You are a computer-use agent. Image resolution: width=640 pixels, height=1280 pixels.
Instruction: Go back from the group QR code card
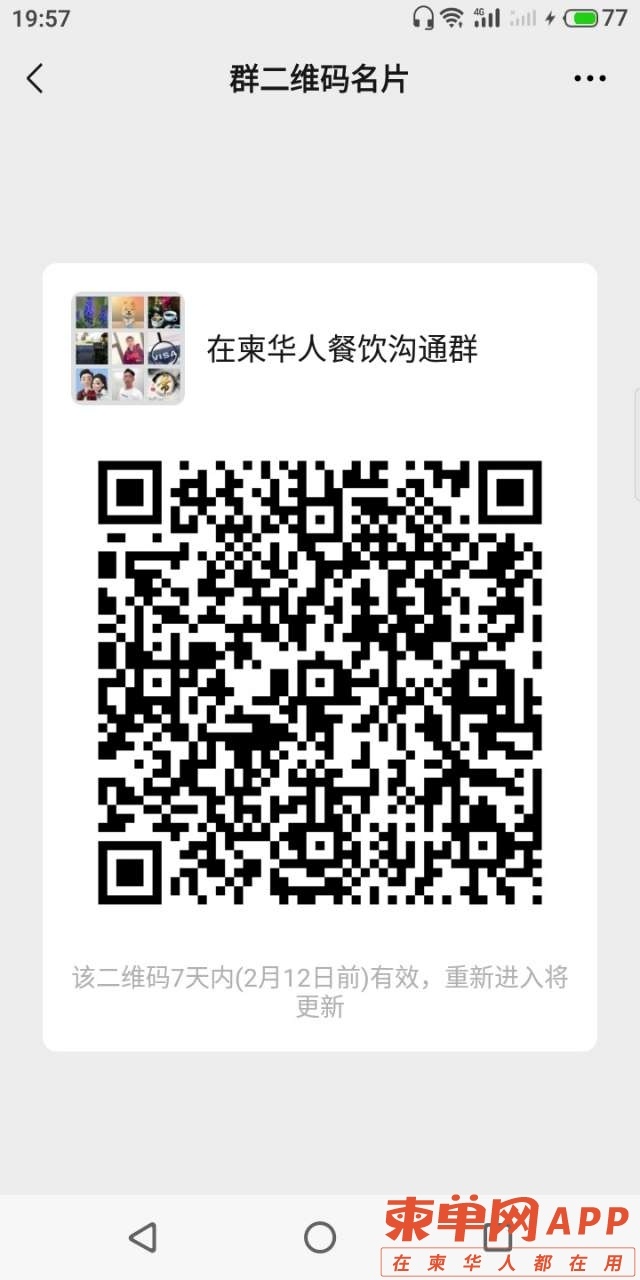pyautogui.click(x=36, y=79)
